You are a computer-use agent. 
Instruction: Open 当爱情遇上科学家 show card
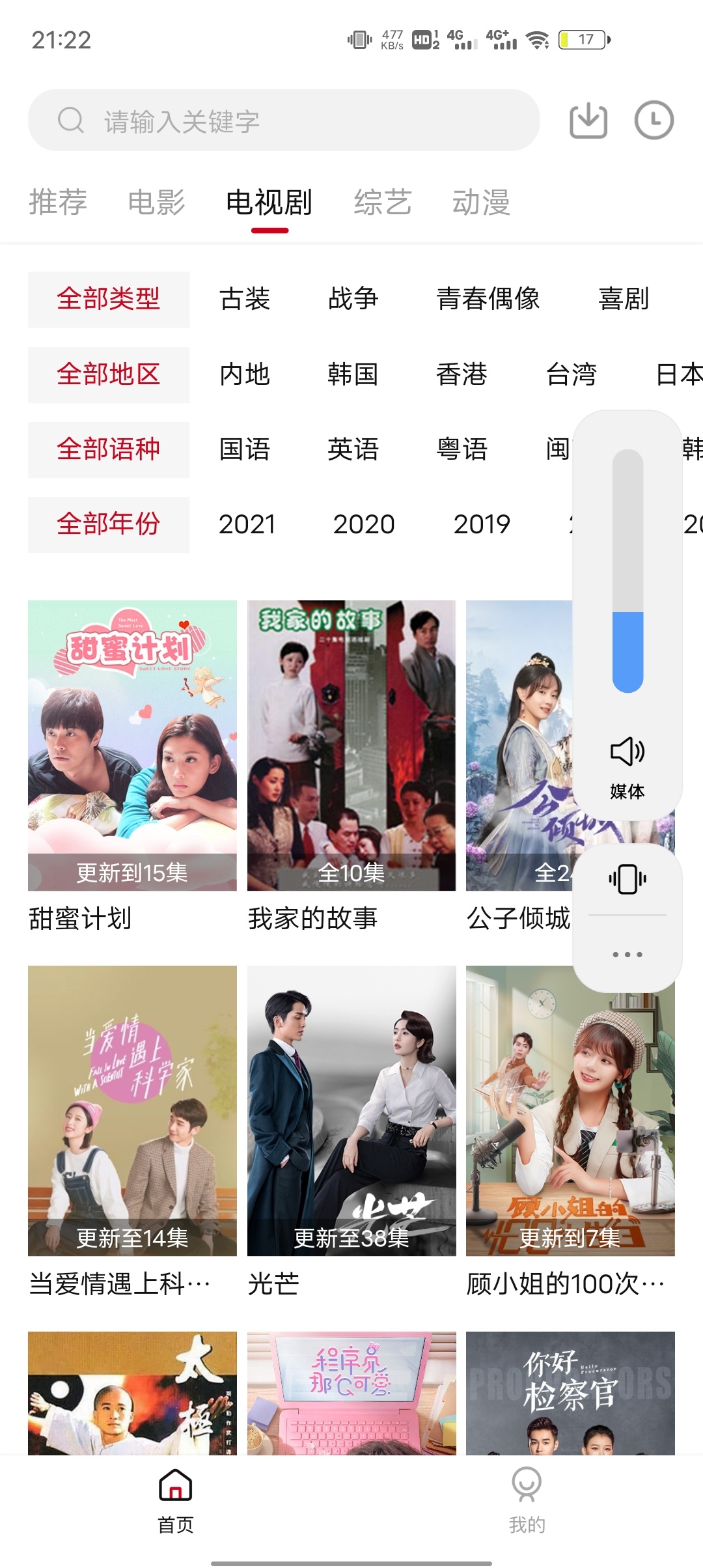(x=132, y=1111)
